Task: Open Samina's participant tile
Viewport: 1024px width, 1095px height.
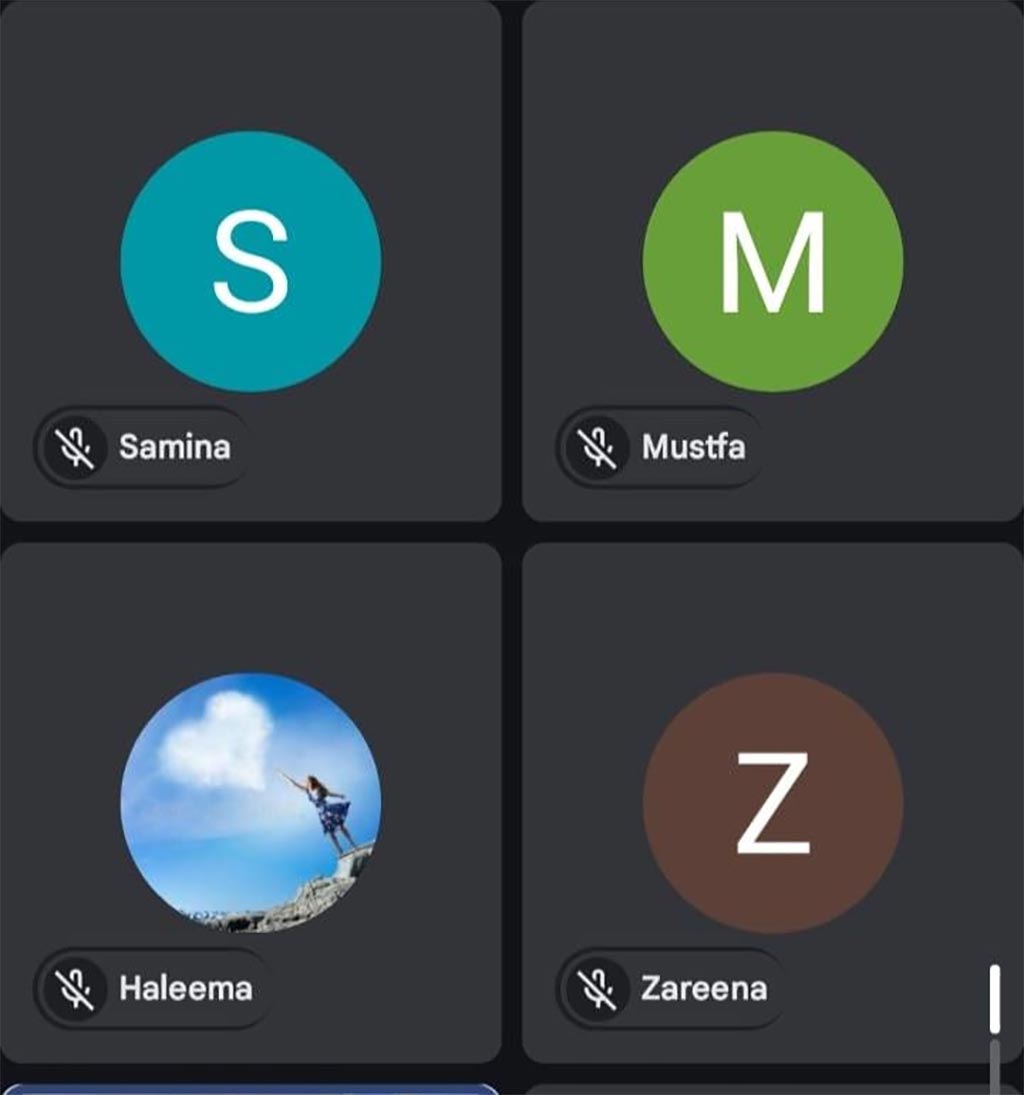Action: coord(250,262)
